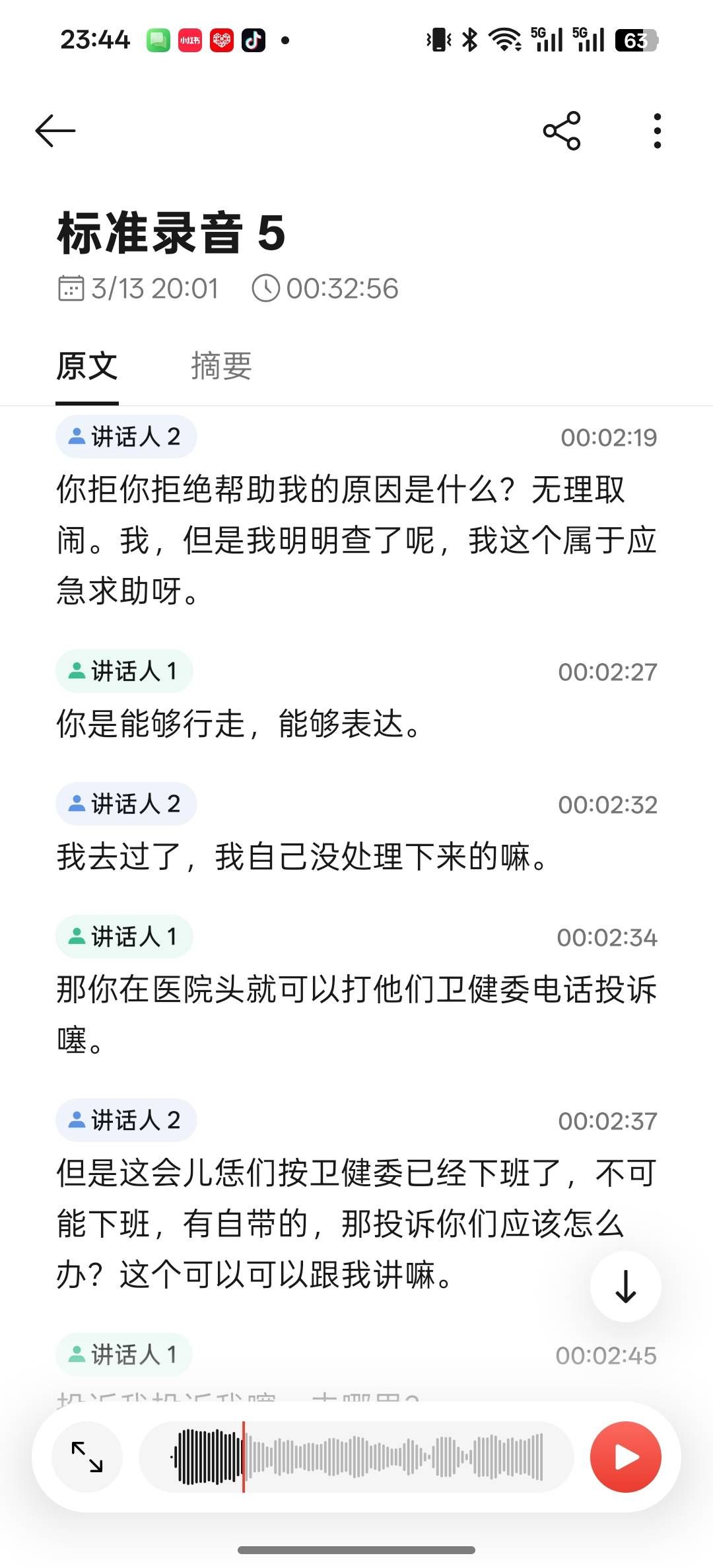The width and height of the screenshot is (713, 1568).
Task: Tap speaker label 讲话人 2 at 00:02:32
Action: tap(126, 804)
